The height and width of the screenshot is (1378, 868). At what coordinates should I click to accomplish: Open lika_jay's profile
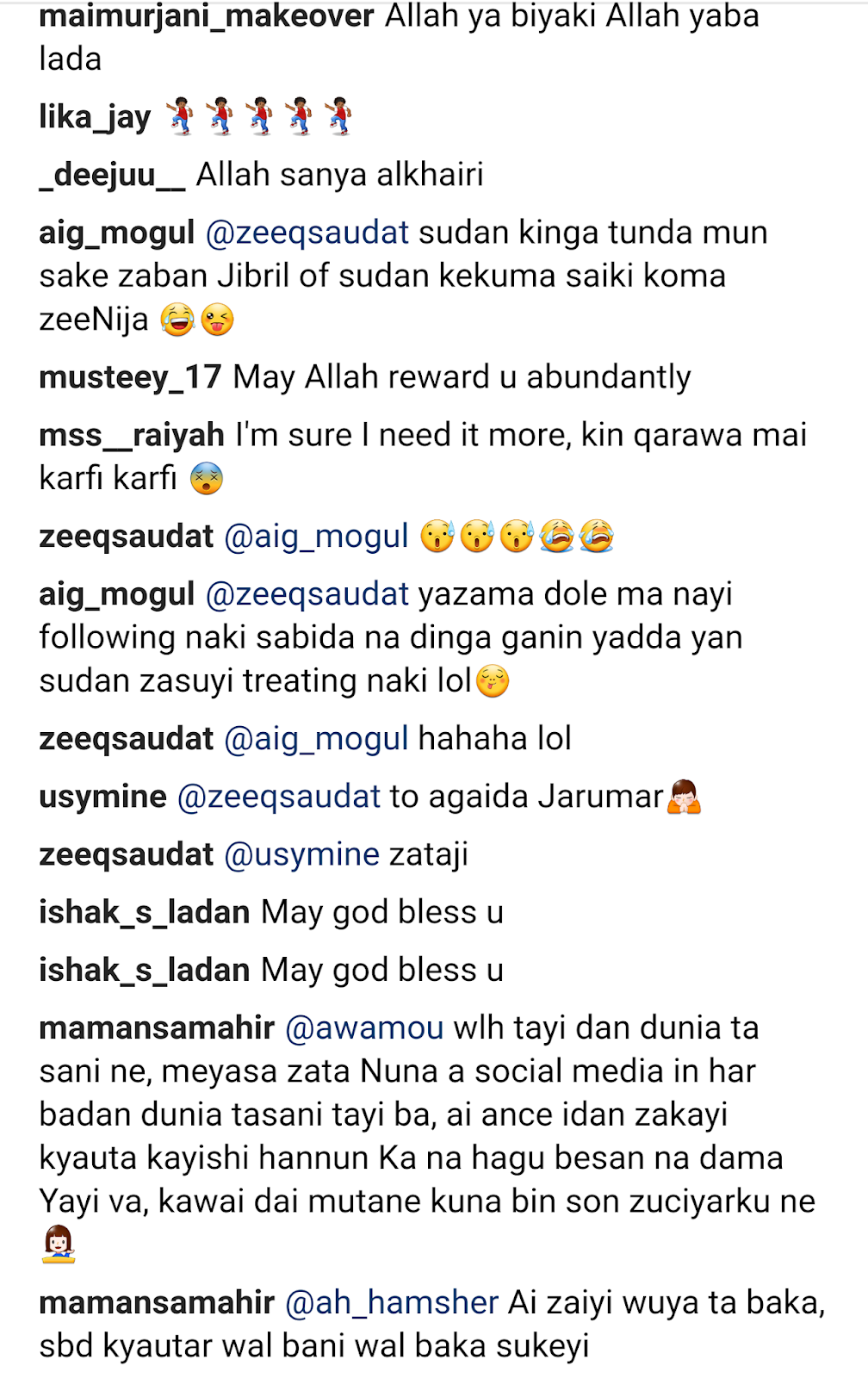(x=95, y=117)
